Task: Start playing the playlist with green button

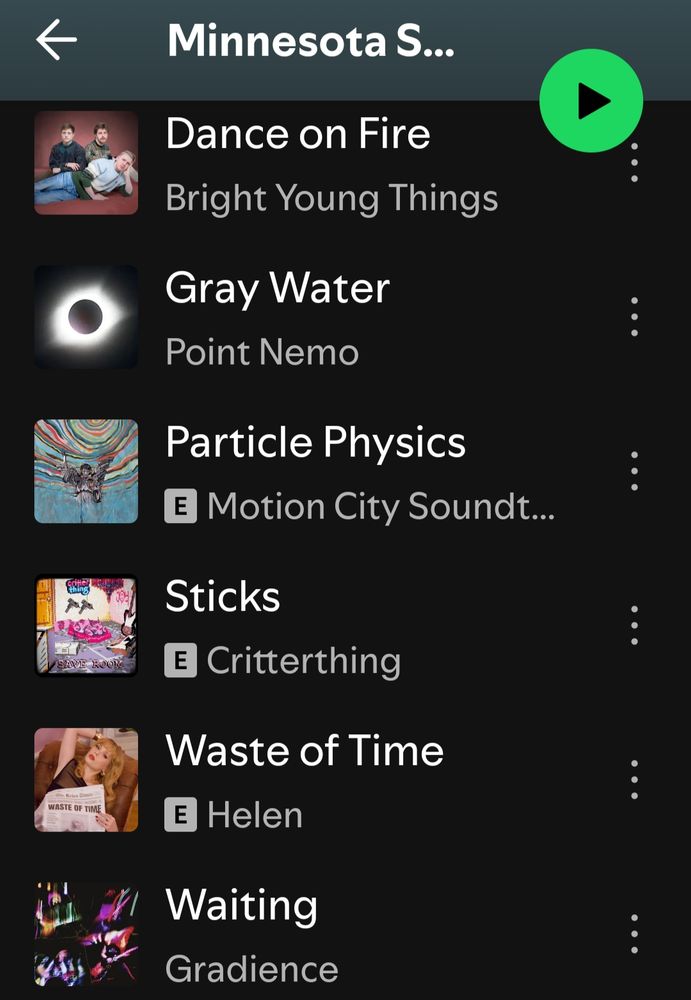Action: [x=590, y=101]
